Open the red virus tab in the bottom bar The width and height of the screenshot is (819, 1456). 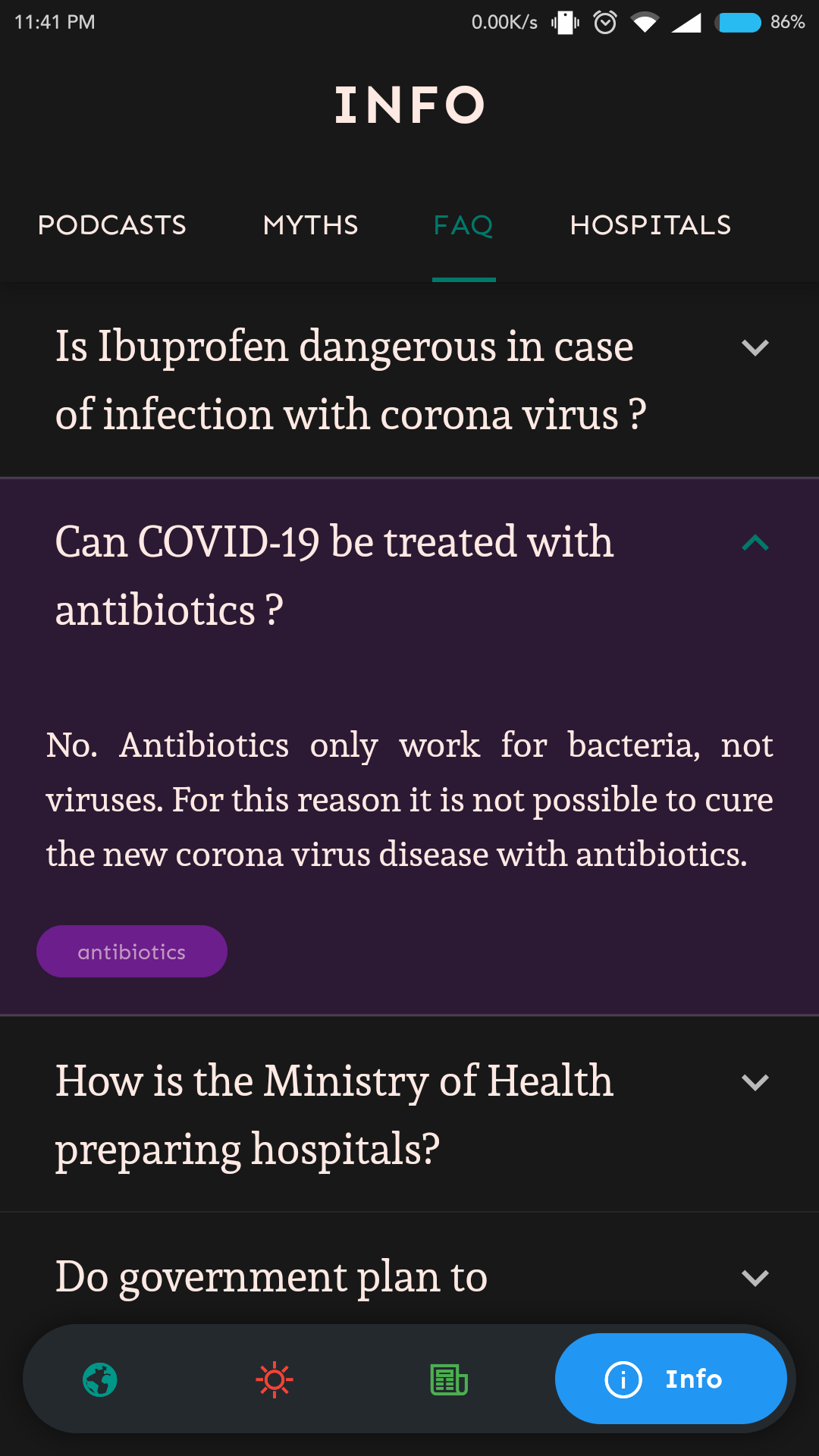click(x=275, y=1379)
